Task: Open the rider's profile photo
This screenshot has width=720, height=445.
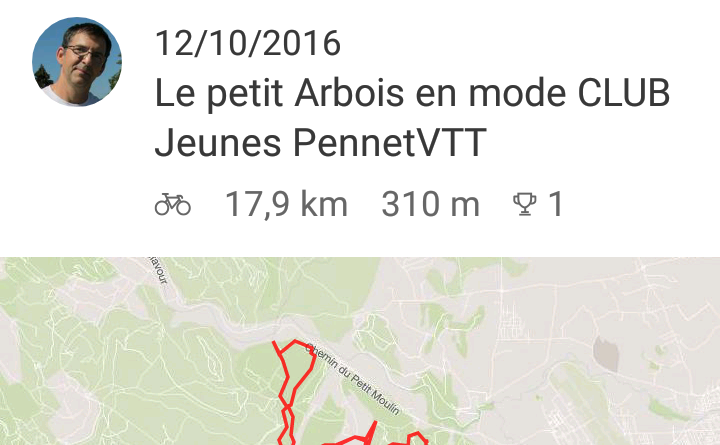Action: coord(77,62)
